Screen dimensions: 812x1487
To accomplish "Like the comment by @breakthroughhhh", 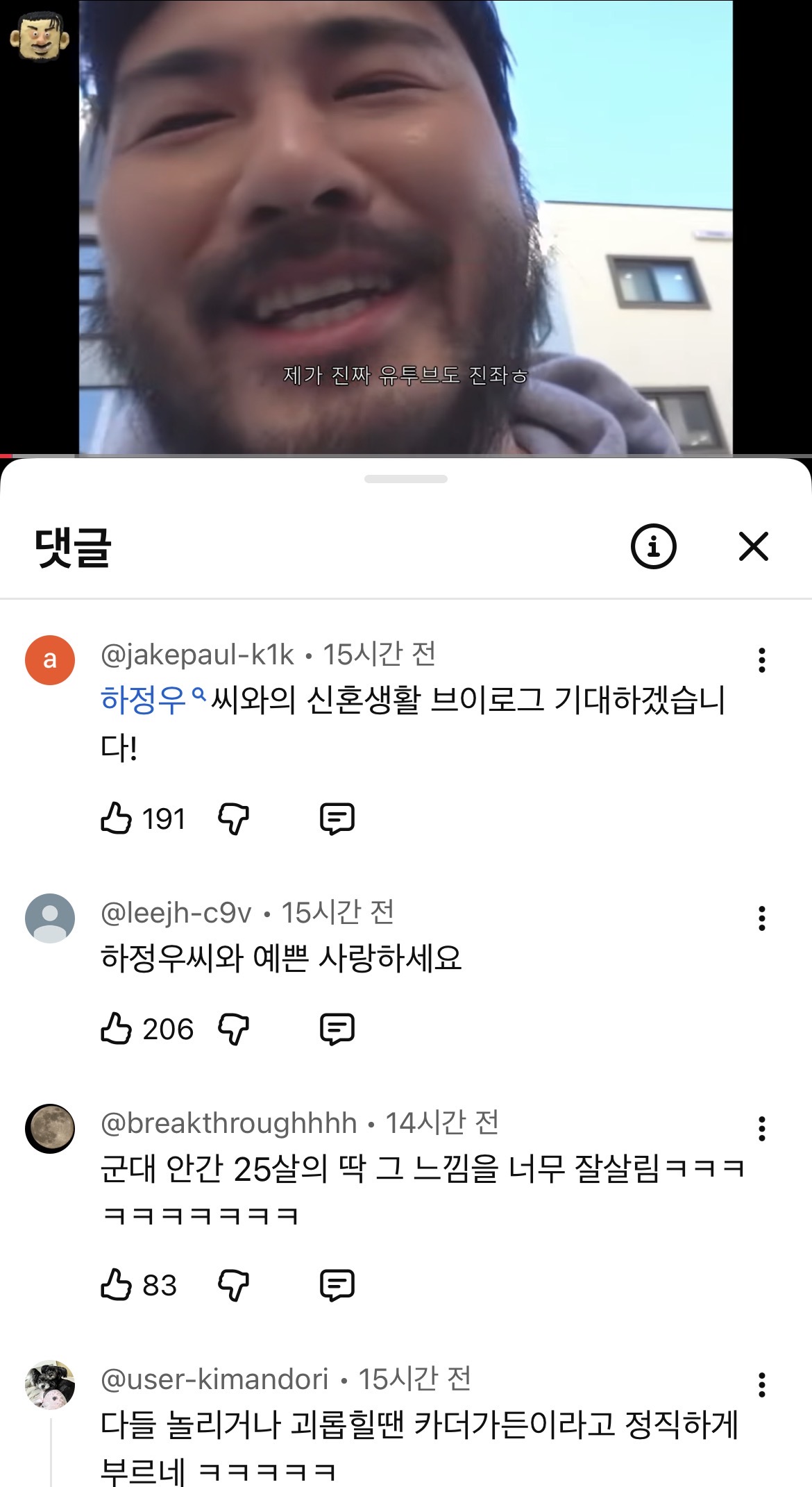I will pos(116,1285).
